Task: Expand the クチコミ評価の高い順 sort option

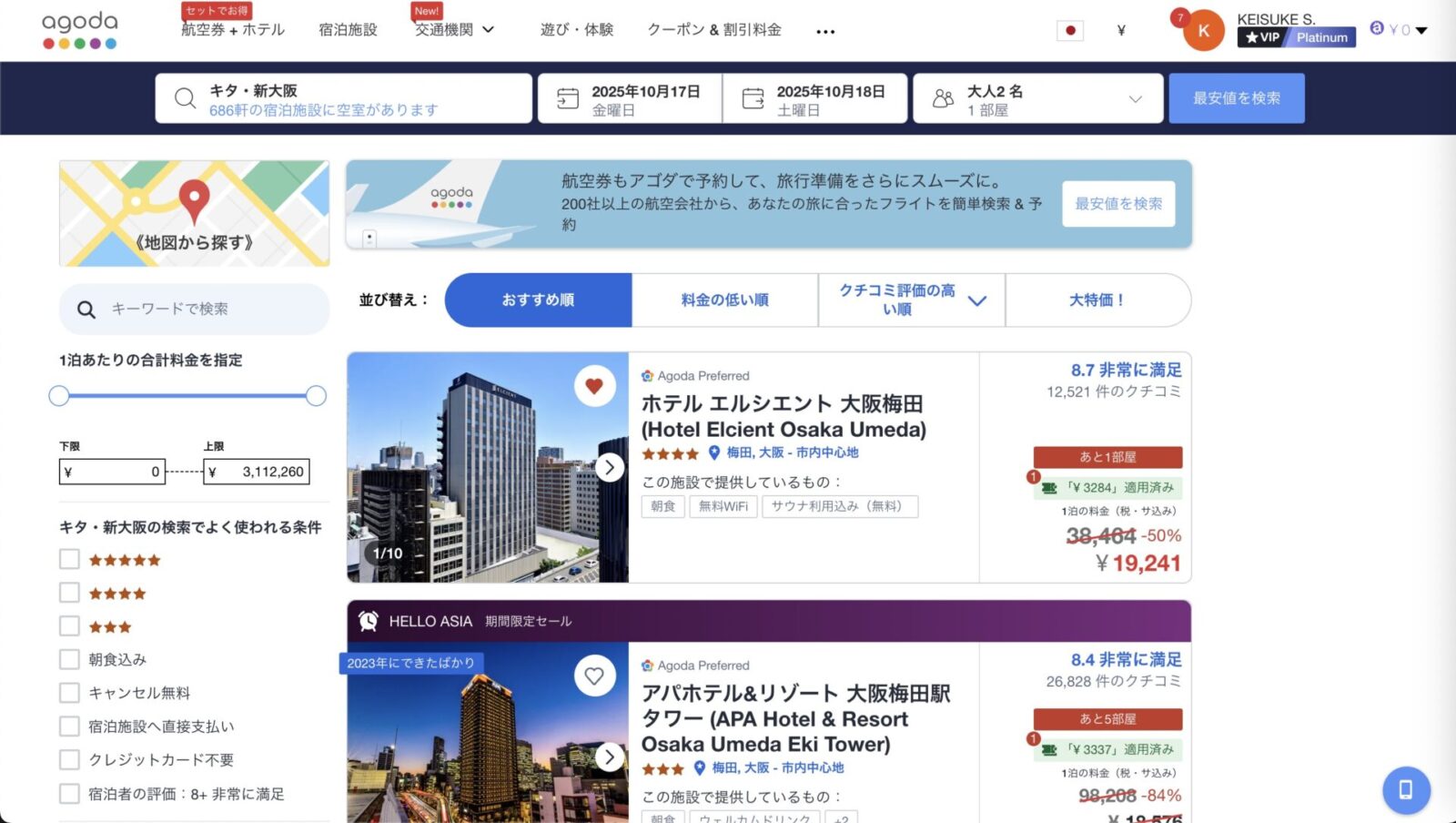Action: [x=911, y=300]
